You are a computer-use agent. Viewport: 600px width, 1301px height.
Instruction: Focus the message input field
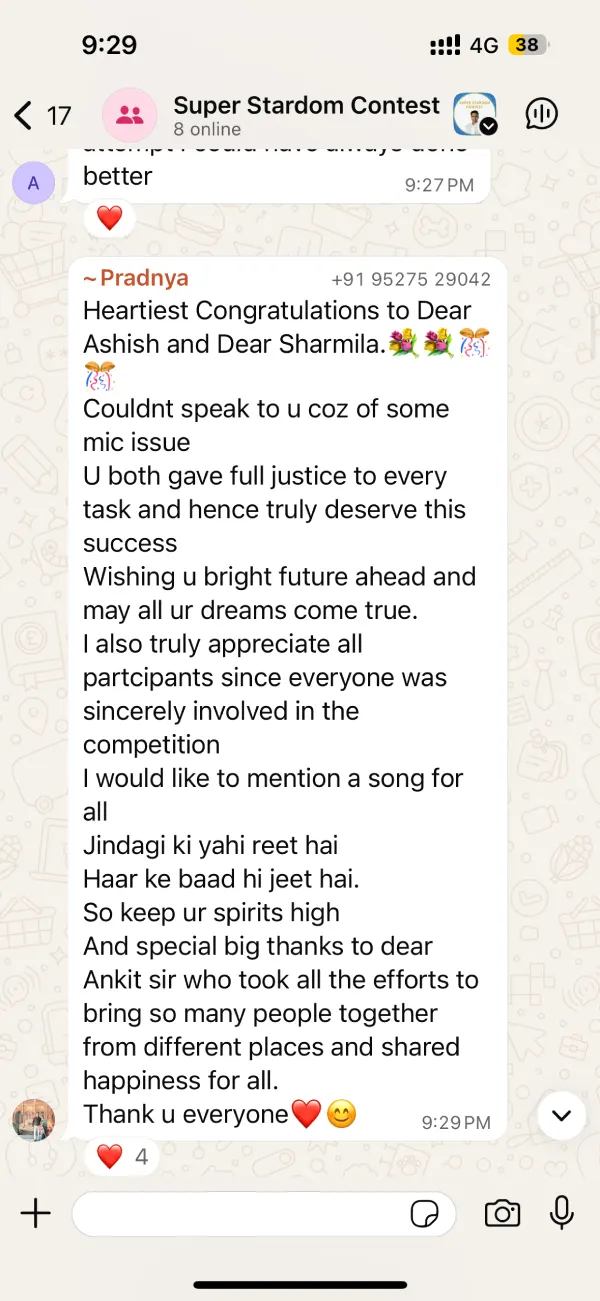(x=240, y=1214)
